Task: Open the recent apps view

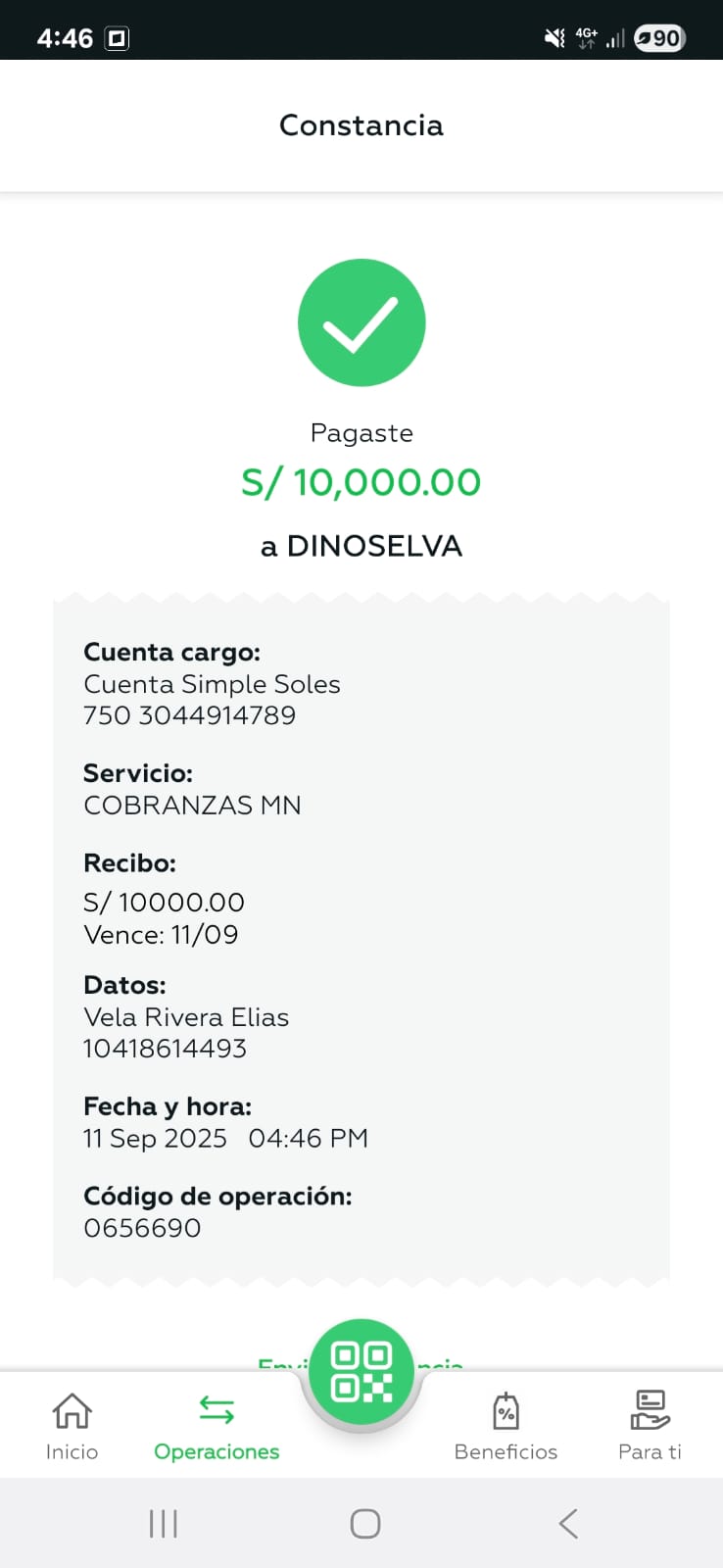Action: [163, 1523]
